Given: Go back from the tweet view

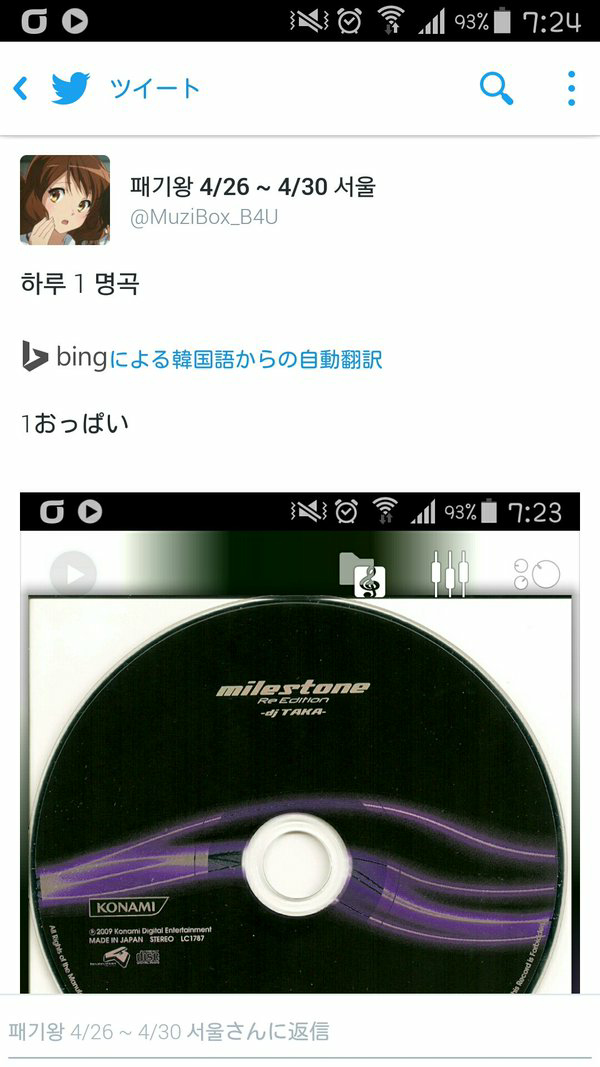Looking at the screenshot, I should (x=20, y=89).
